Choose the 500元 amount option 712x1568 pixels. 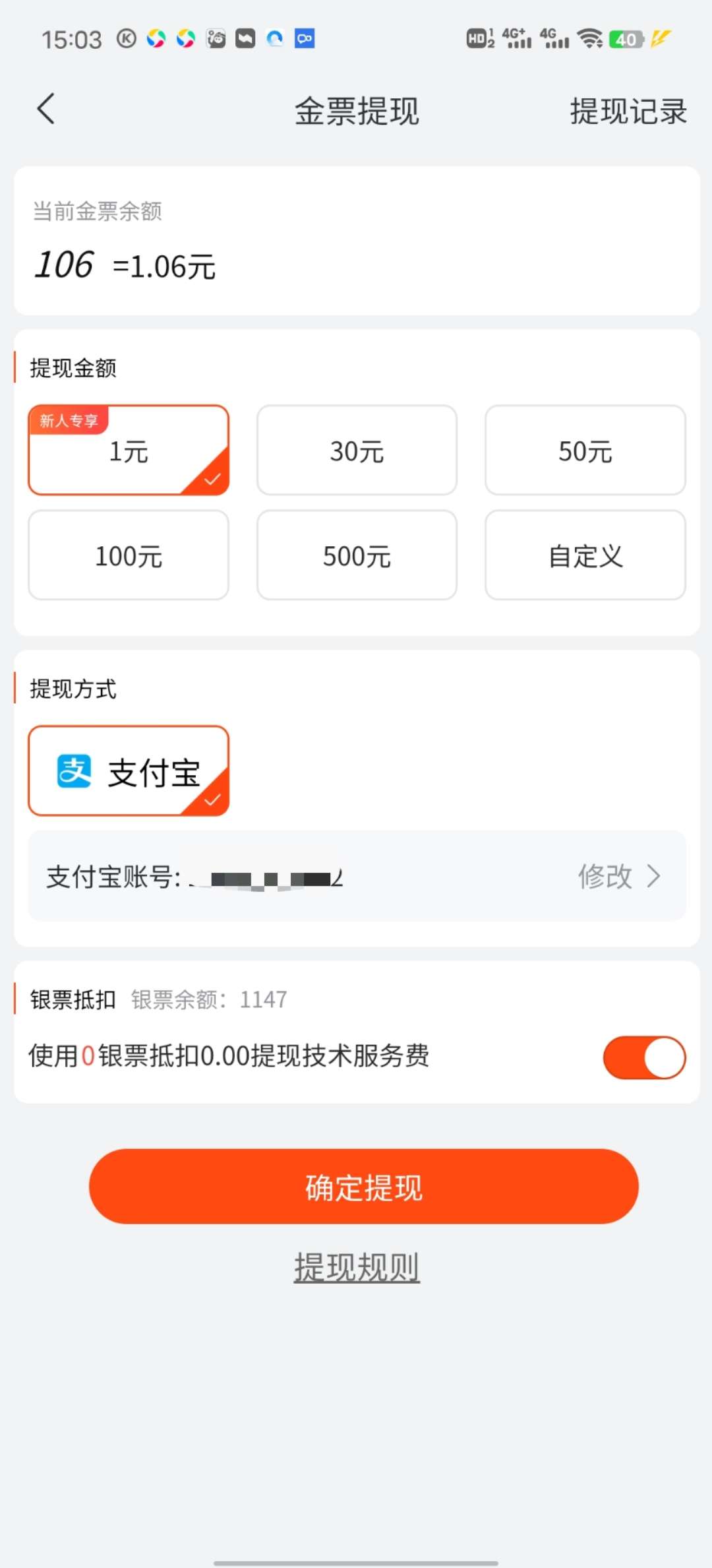[x=357, y=555]
